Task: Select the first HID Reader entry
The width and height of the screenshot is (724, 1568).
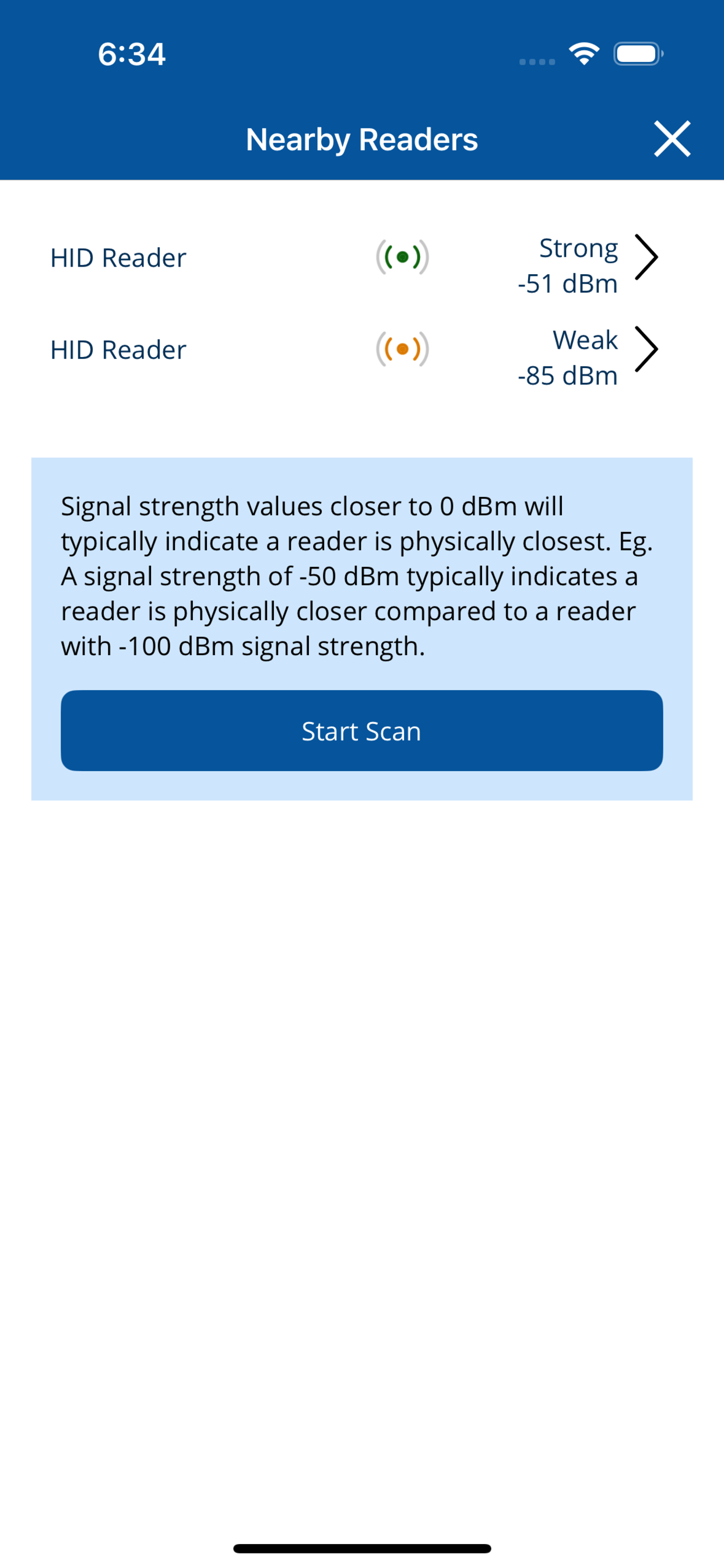Action: [x=118, y=256]
